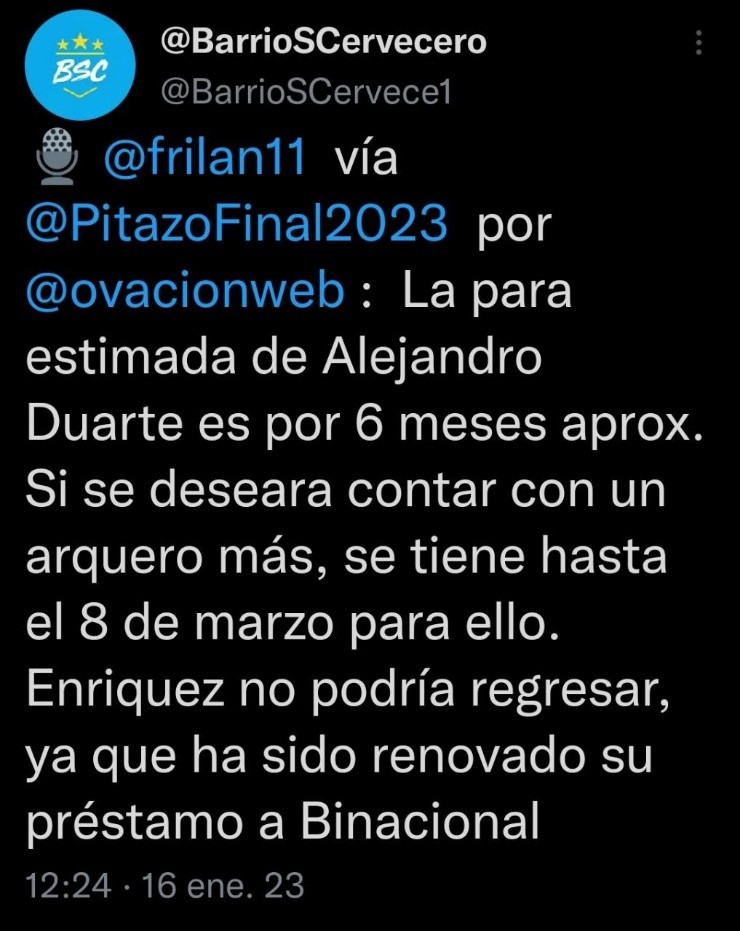740x931 pixels.
Task: Open the @ovacionweb mention
Action: click(186, 291)
